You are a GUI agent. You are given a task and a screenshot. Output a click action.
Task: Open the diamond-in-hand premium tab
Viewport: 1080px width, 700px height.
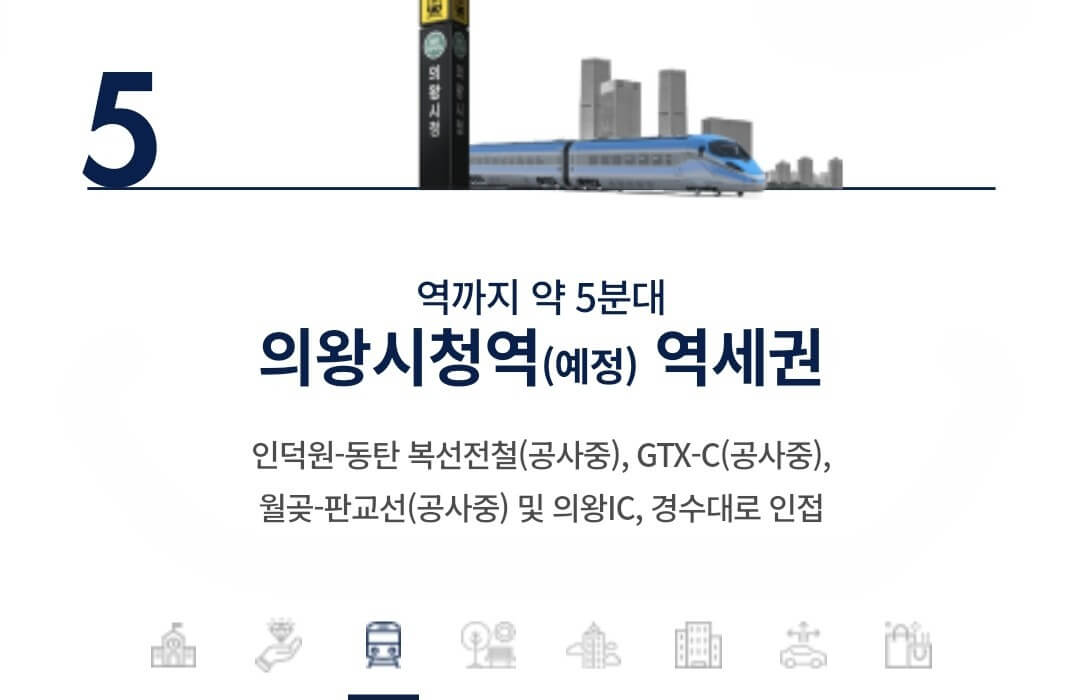pos(278,645)
